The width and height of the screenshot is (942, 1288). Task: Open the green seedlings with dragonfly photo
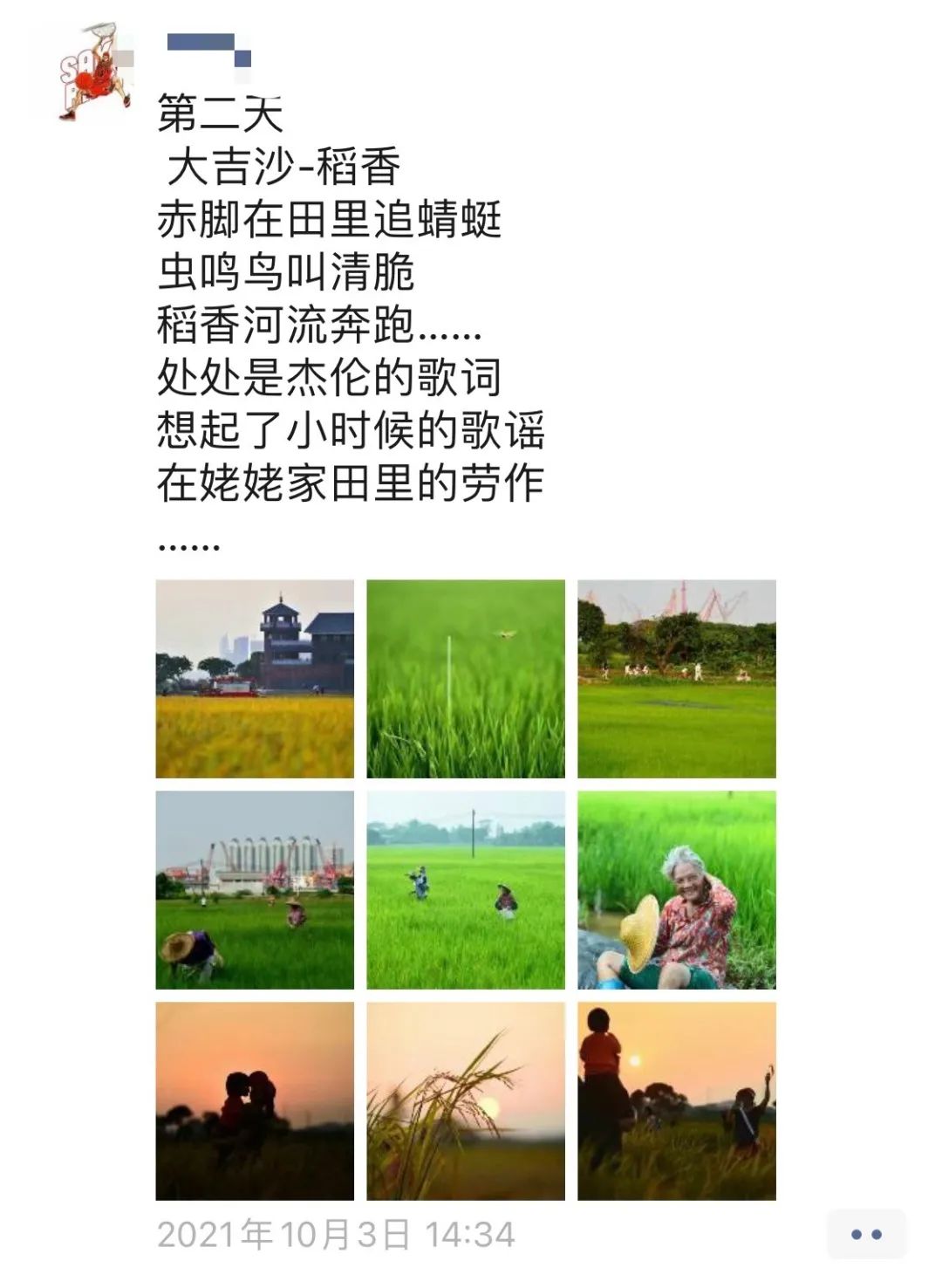click(465, 679)
